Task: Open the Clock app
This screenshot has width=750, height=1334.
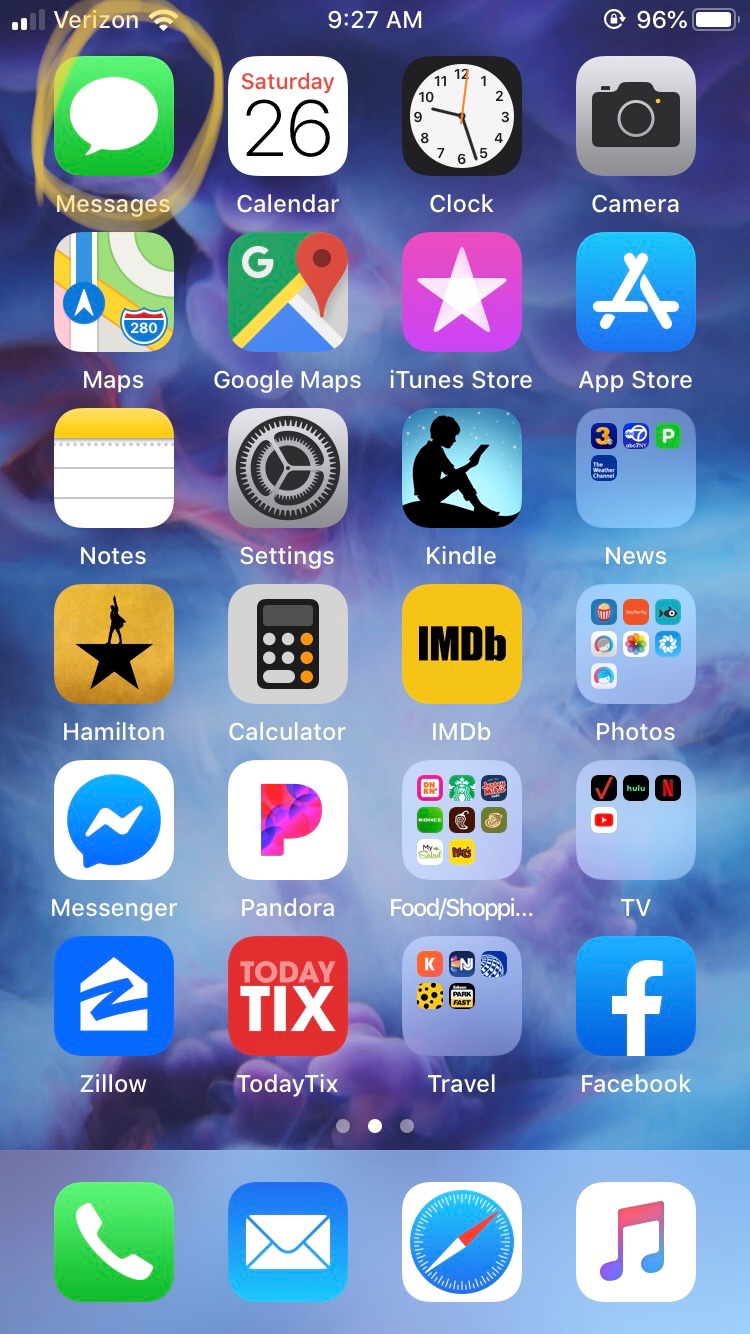Action: tap(461, 116)
